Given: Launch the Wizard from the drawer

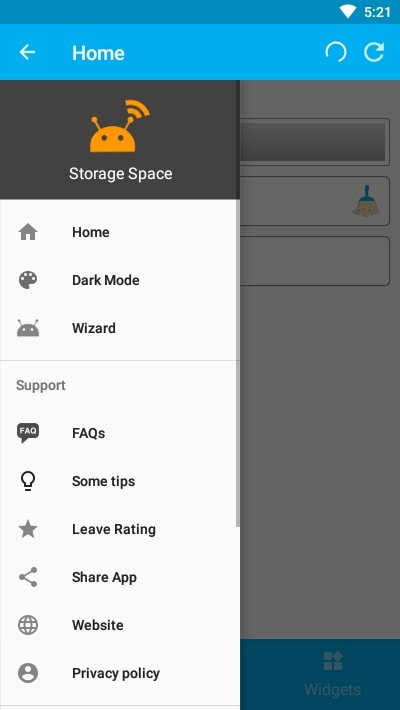Looking at the screenshot, I should tap(120, 328).
